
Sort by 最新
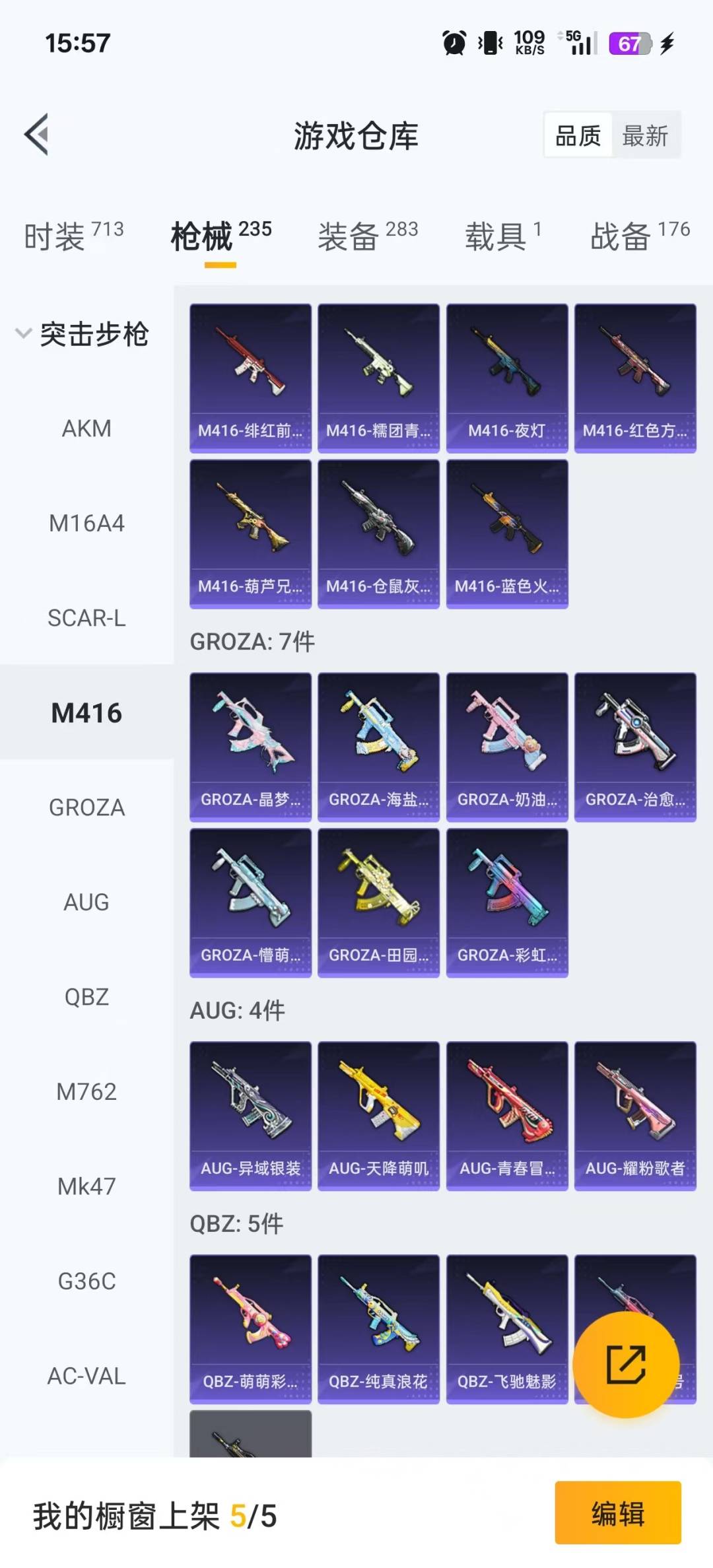(x=645, y=136)
